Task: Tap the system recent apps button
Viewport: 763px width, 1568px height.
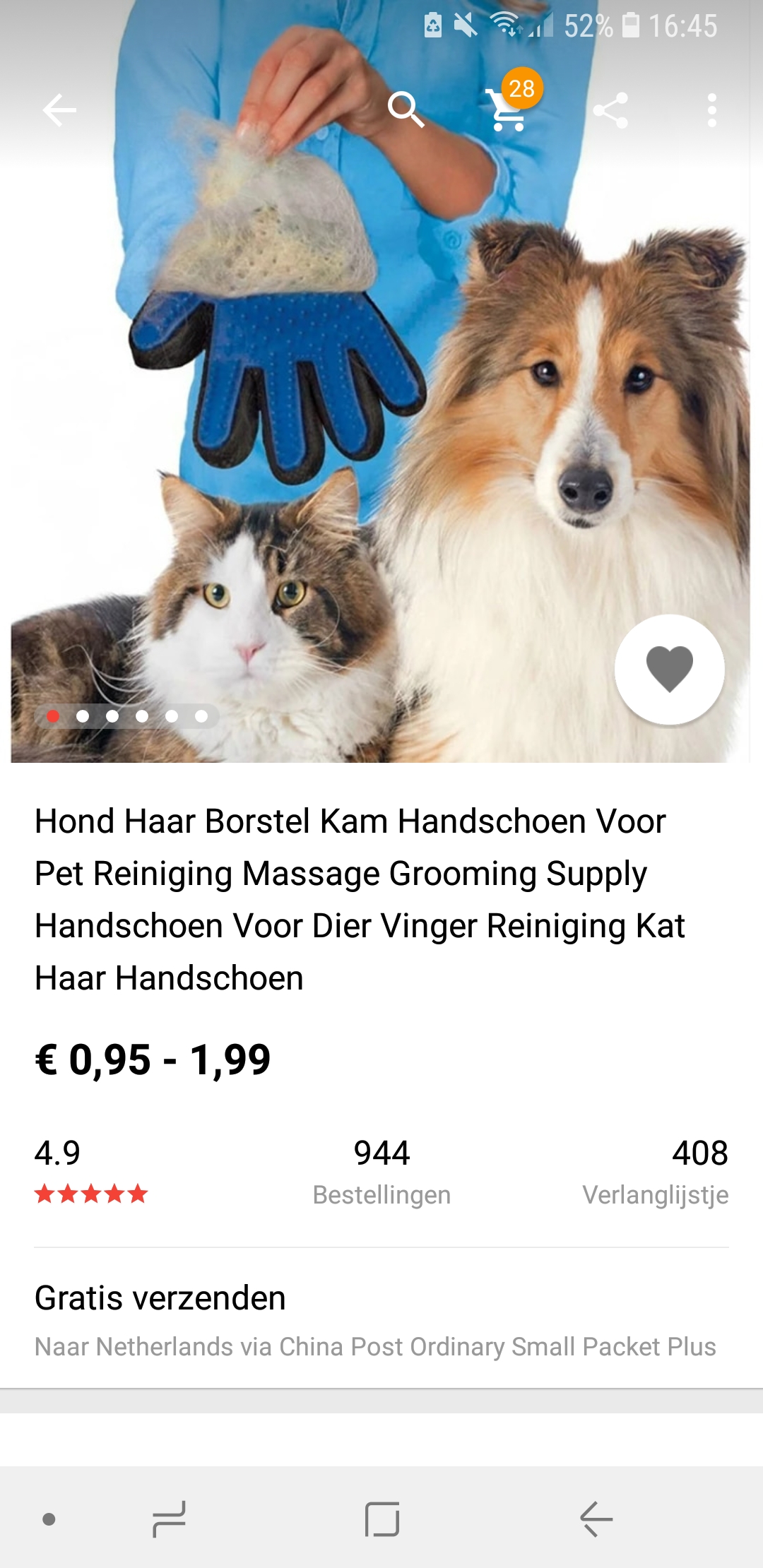Action: (x=170, y=1519)
